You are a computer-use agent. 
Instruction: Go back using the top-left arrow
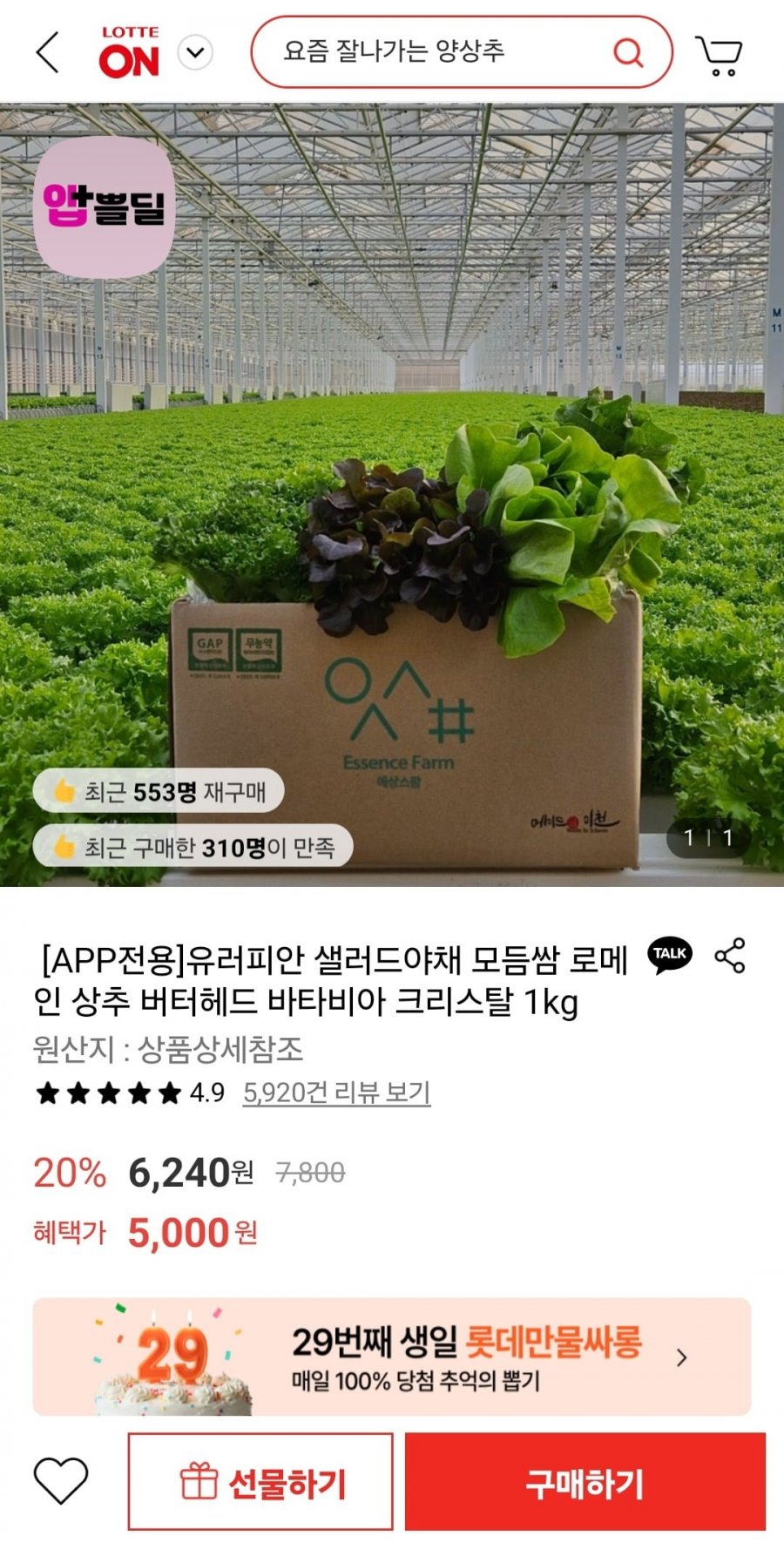pyautogui.click(x=48, y=52)
